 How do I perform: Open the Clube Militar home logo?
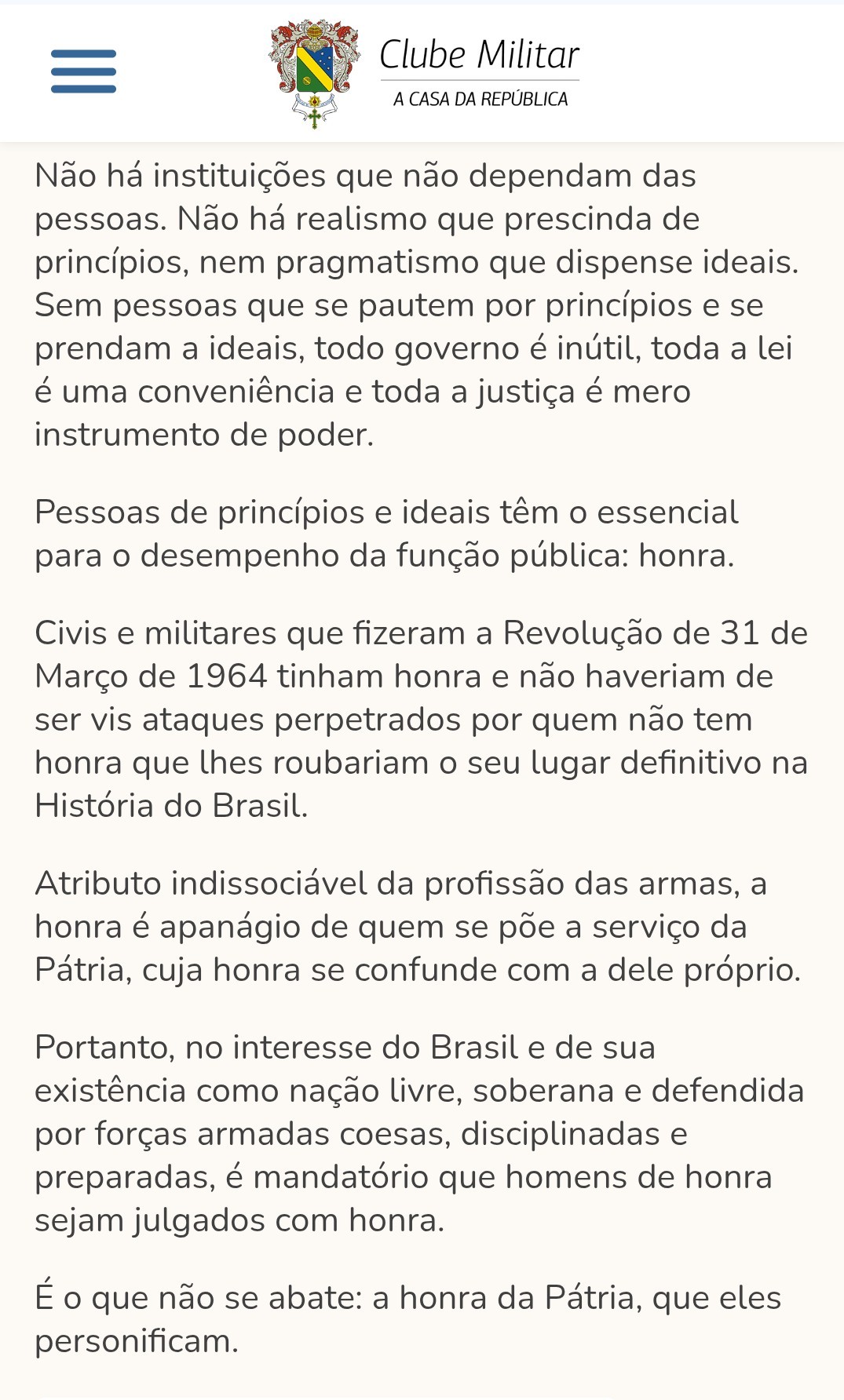[x=424, y=74]
